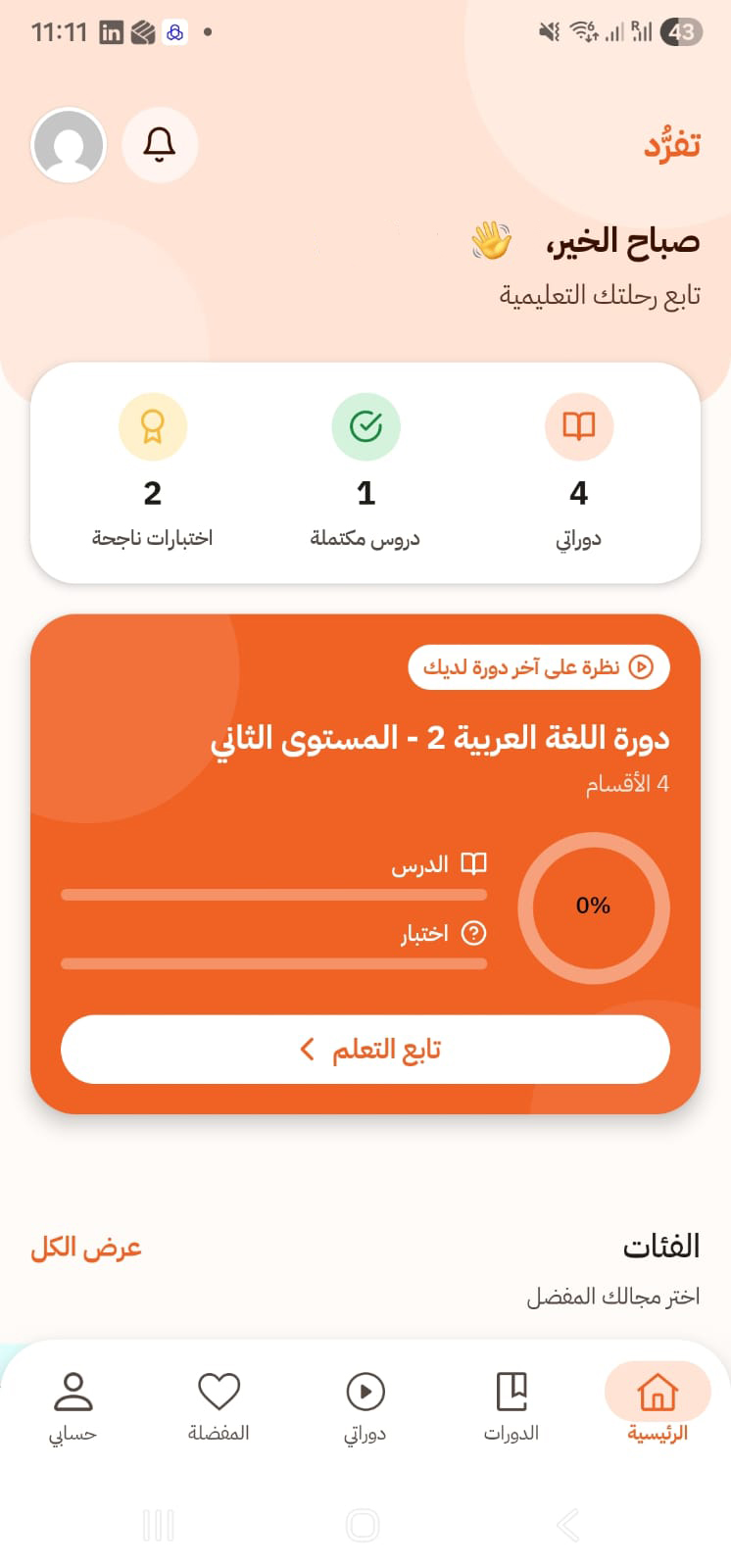Open the المفضلة favorites tab
Viewport: 731px width, 1568px height.
[219, 1407]
